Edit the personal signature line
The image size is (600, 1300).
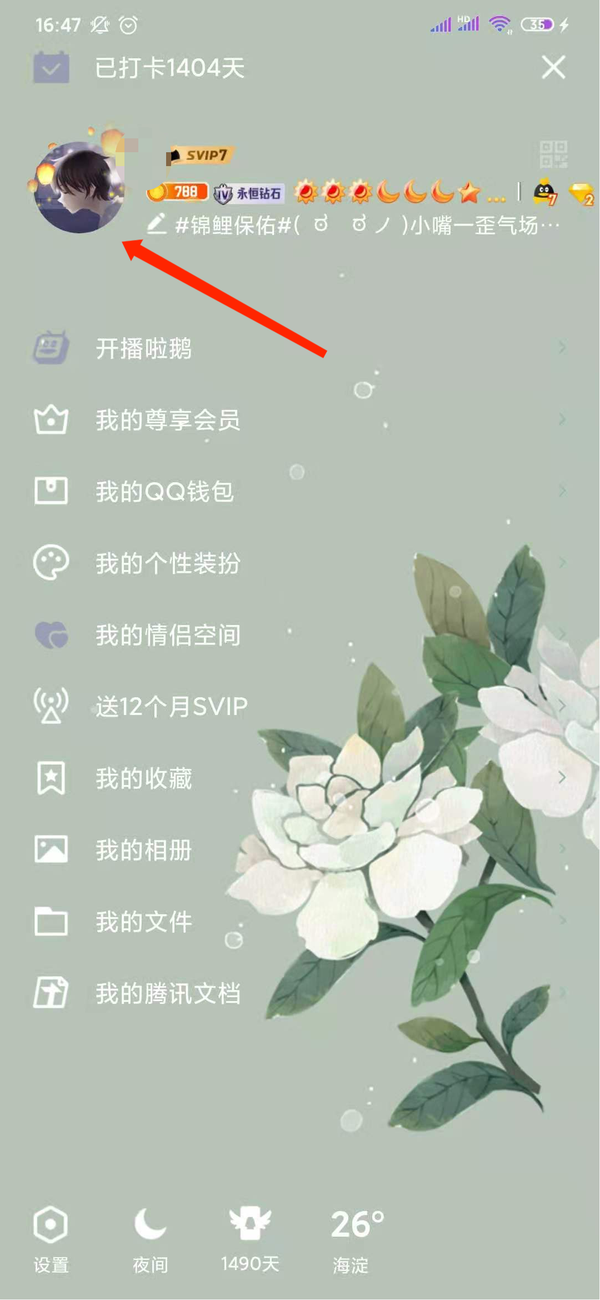coord(360,225)
